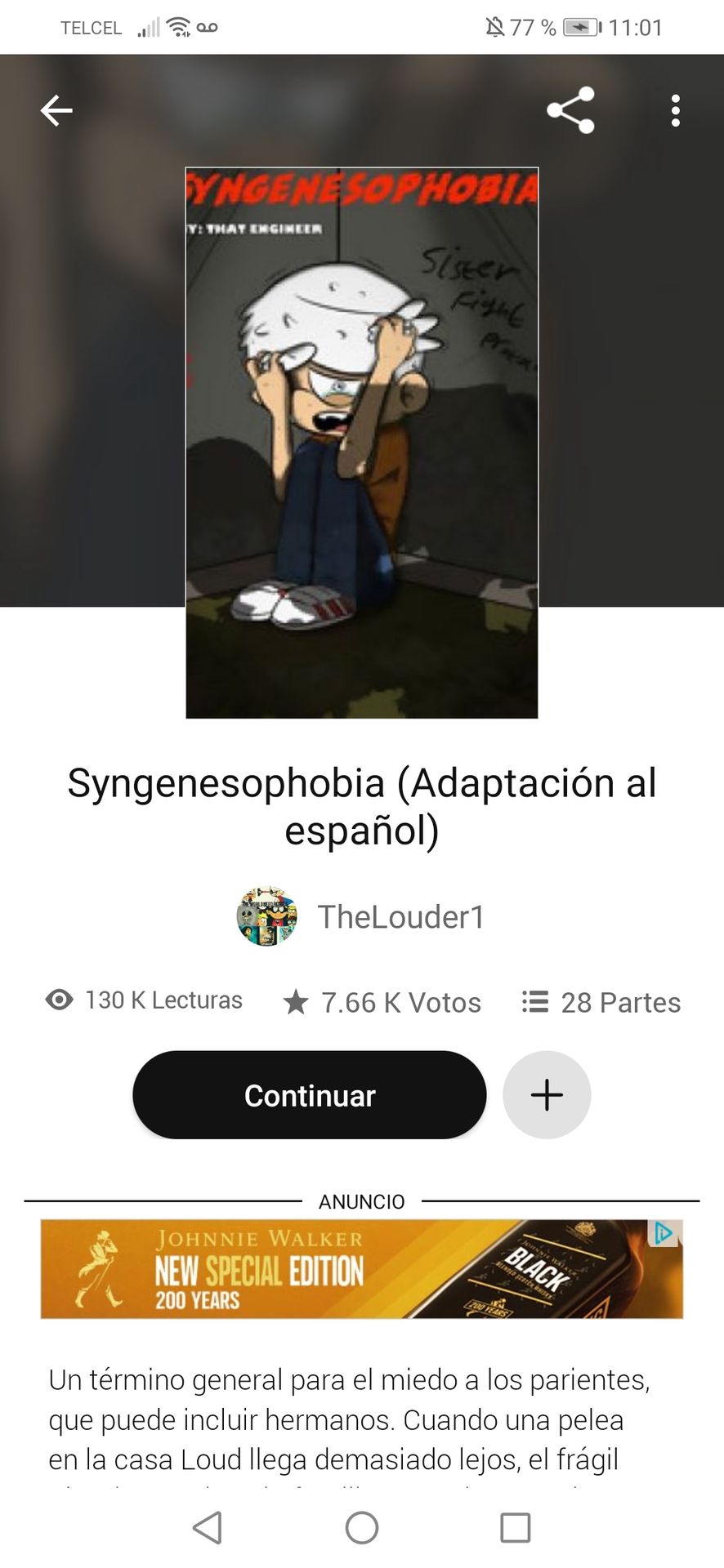Open the AdChoices icon on the ad
The width and height of the screenshot is (724, 1568).
pos(664,1233)
